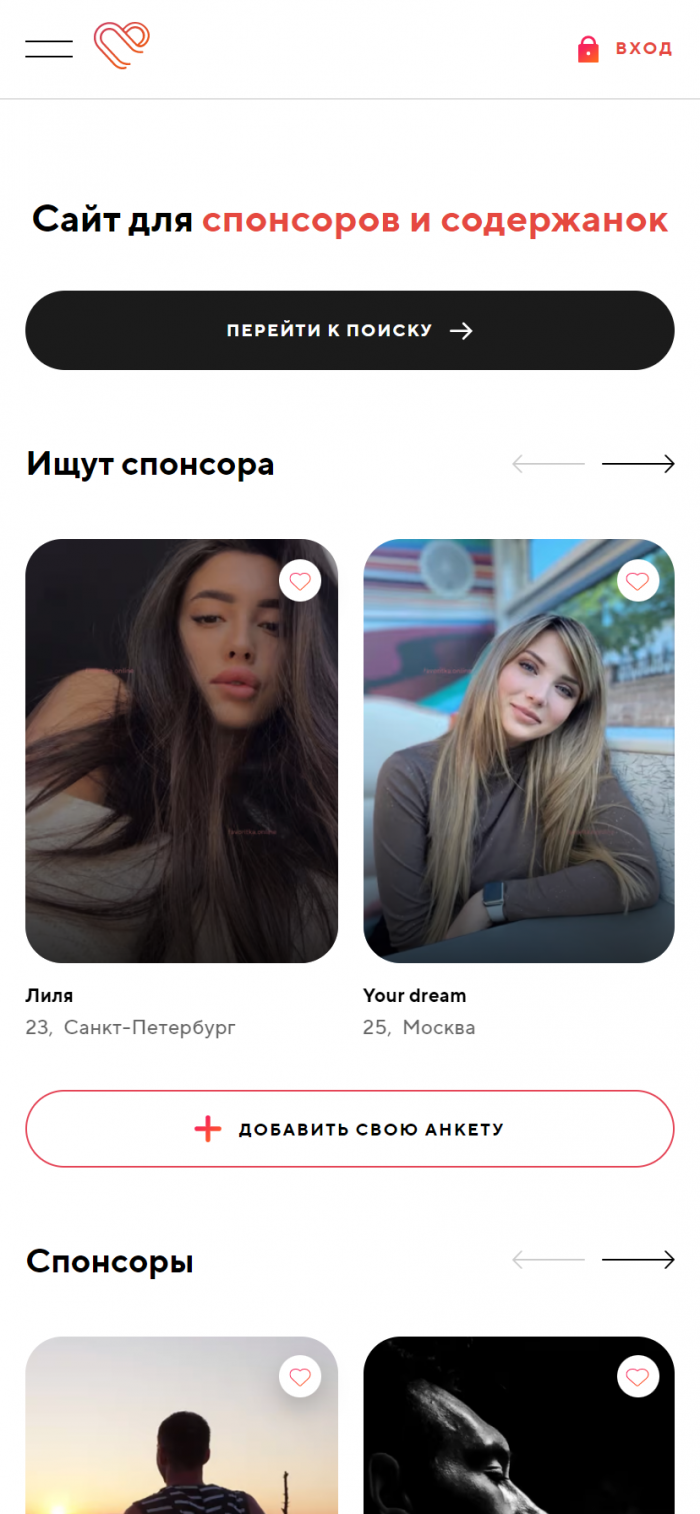Viewport: 700px width, 1514px height.
Task: Show previous profiles in Спонсоры section
Action: tap(548, 1260)
